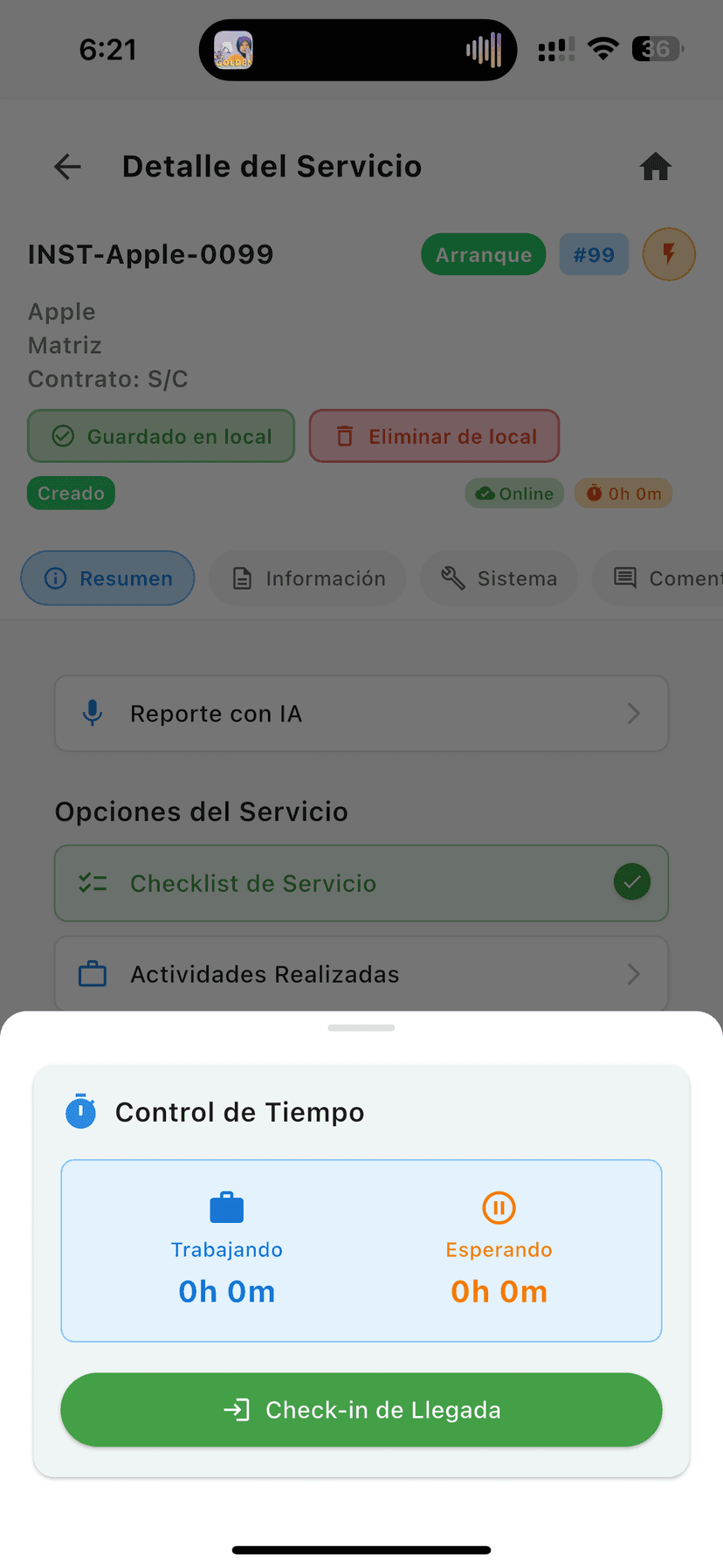This screenshot has height=1568, width=723.
Task: Switch to the Información tab
Action: [x=307, y=577]
